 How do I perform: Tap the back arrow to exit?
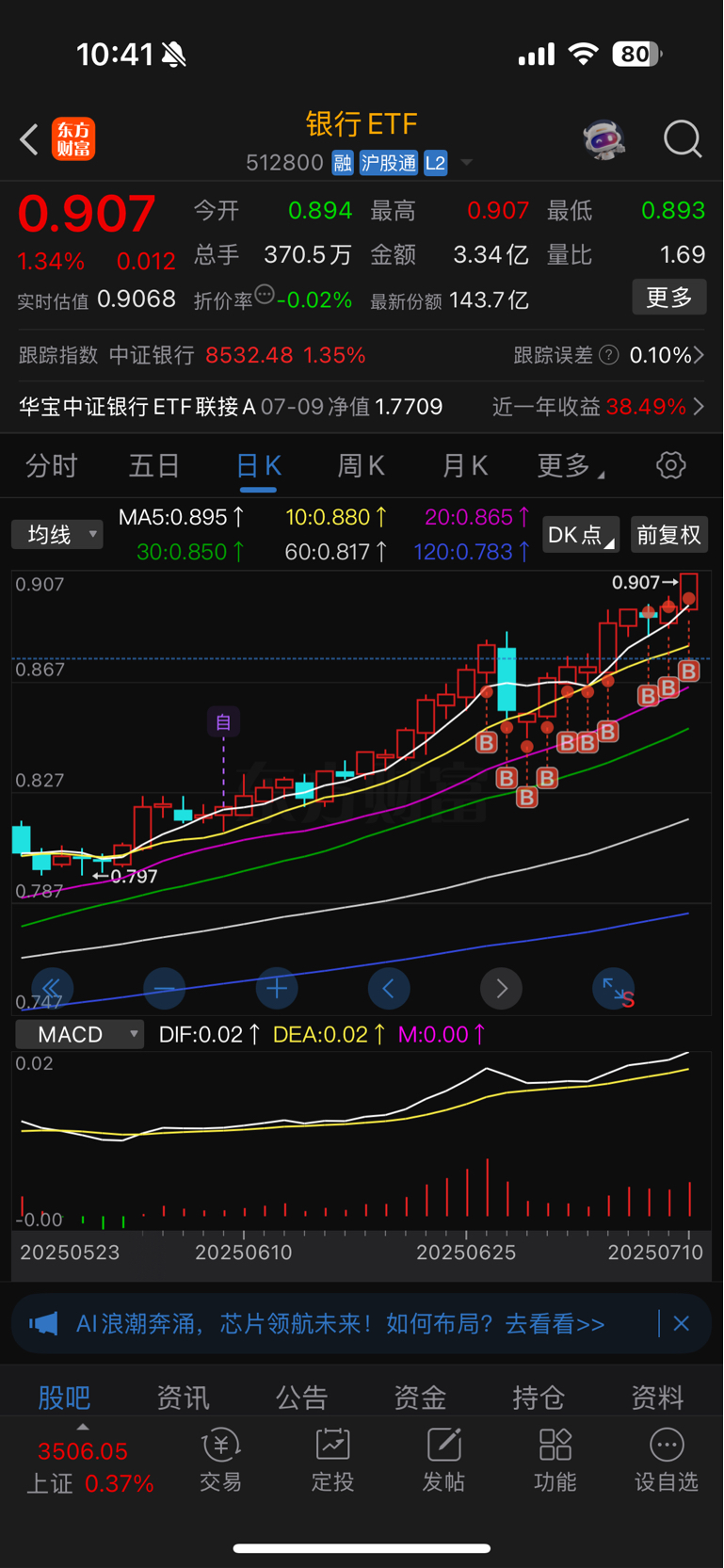click(x=28, y=138)
